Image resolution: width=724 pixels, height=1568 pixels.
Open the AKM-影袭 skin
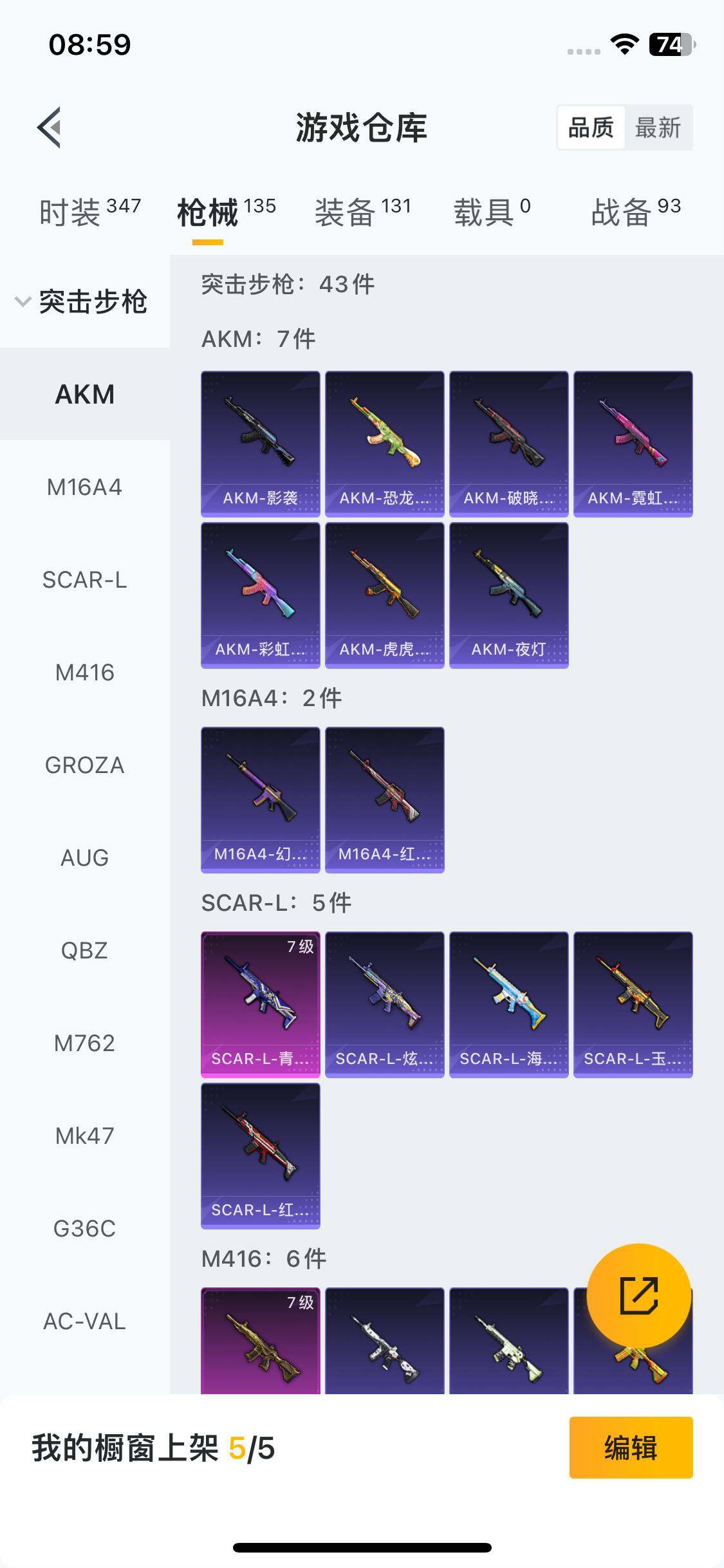pos(260,443)
